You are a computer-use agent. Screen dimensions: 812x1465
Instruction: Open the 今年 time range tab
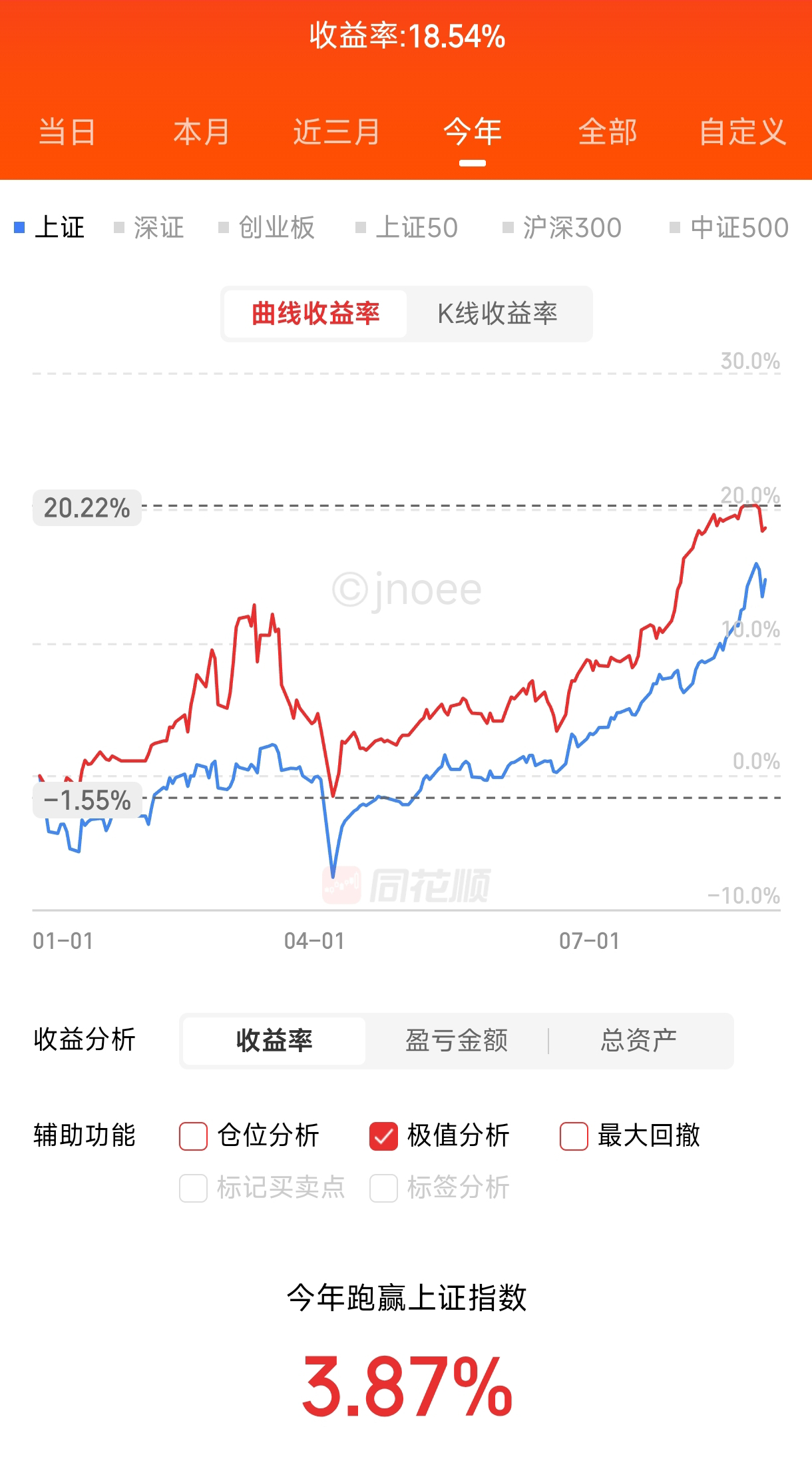tap(473, 132)
